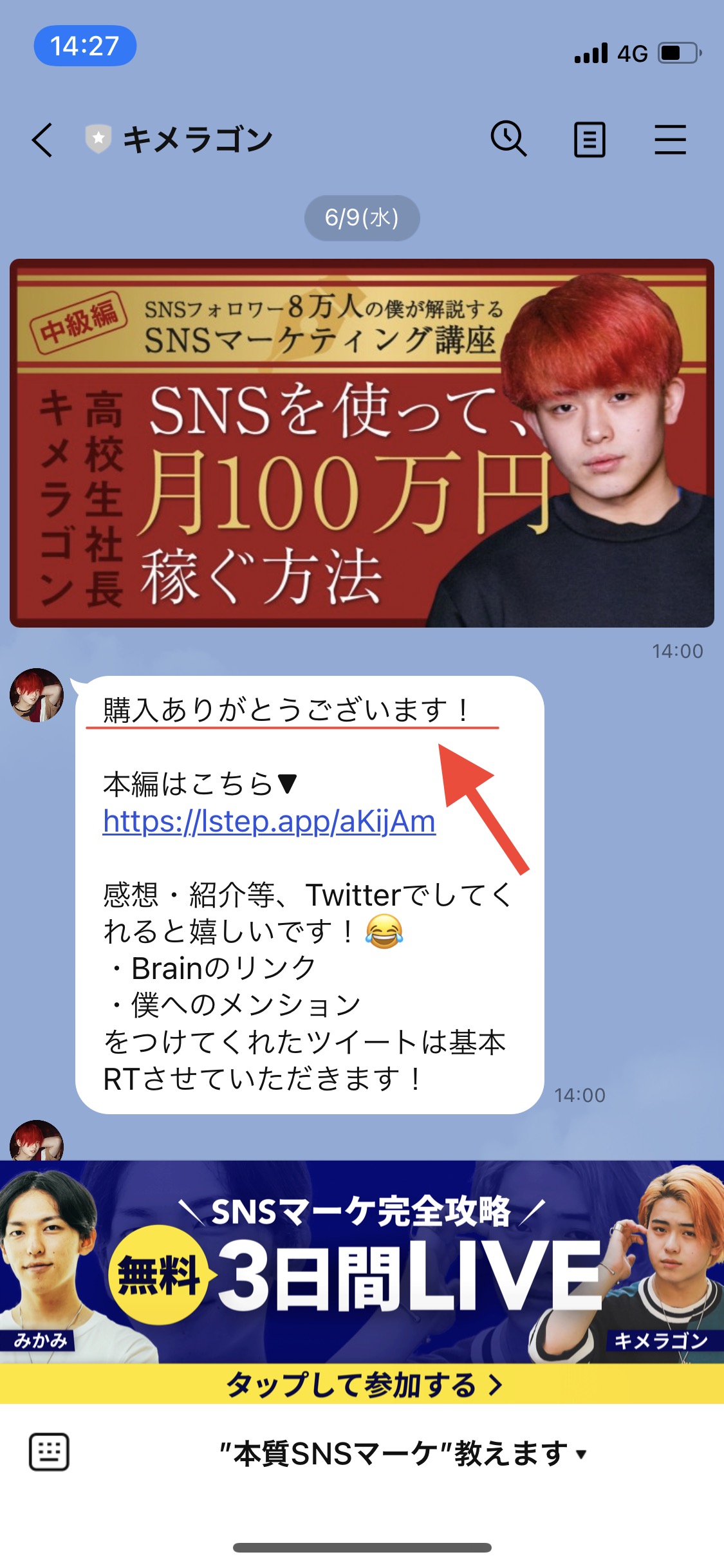
Task: Open the SNSマーケティング講座 image message
Action: (362, 443)
